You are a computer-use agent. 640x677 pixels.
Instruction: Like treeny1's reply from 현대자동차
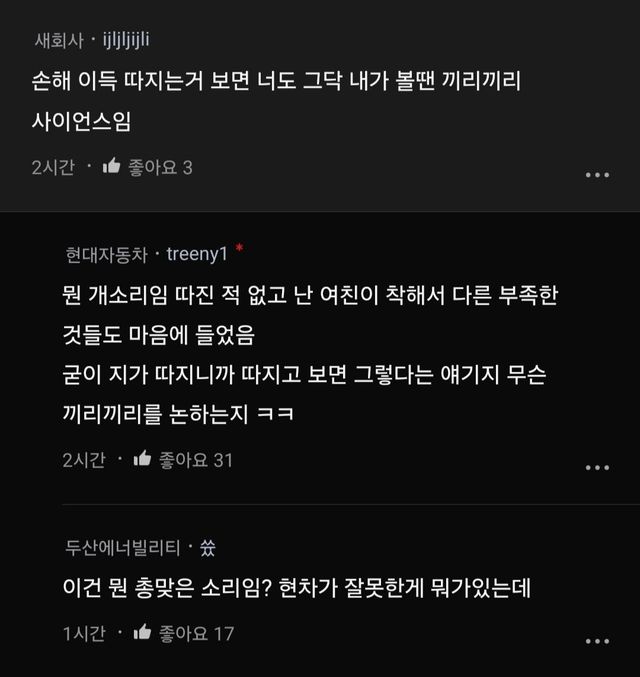pos(142,459)
